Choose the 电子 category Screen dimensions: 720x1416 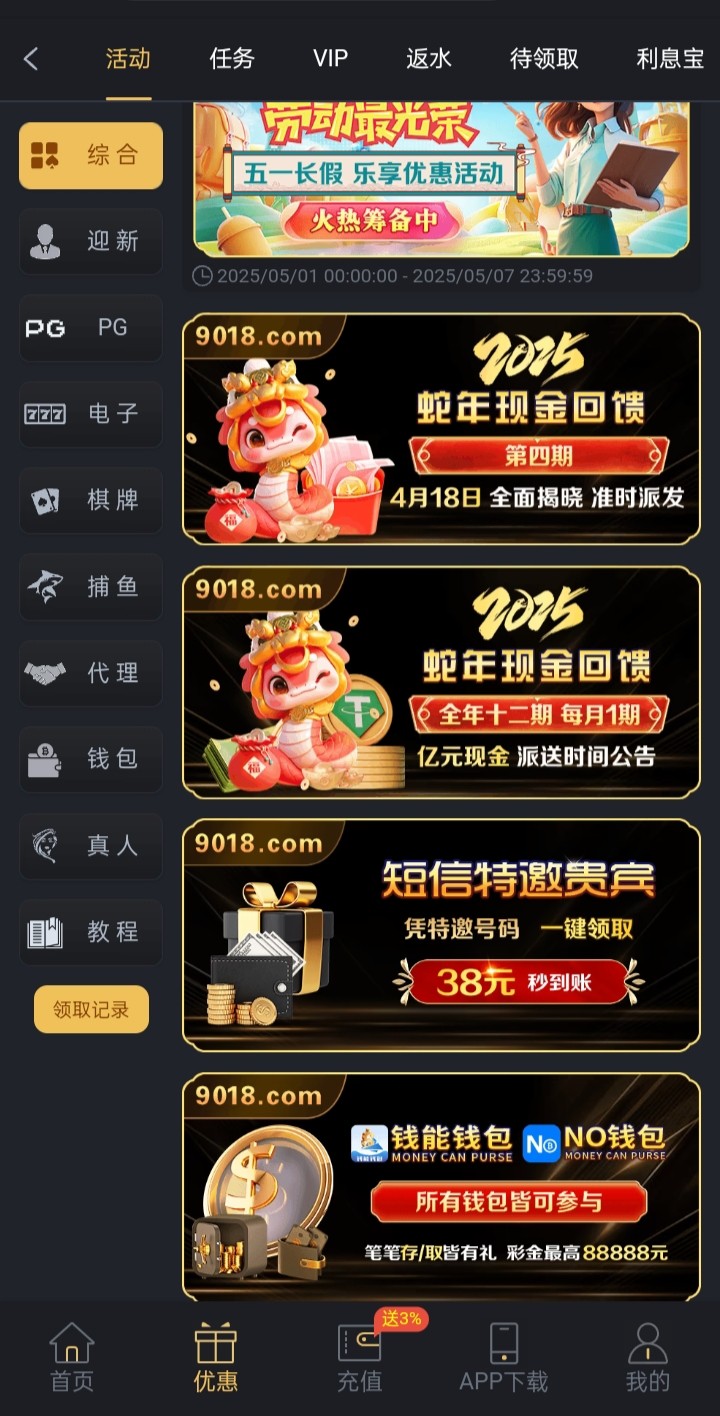tap(90, 414)
